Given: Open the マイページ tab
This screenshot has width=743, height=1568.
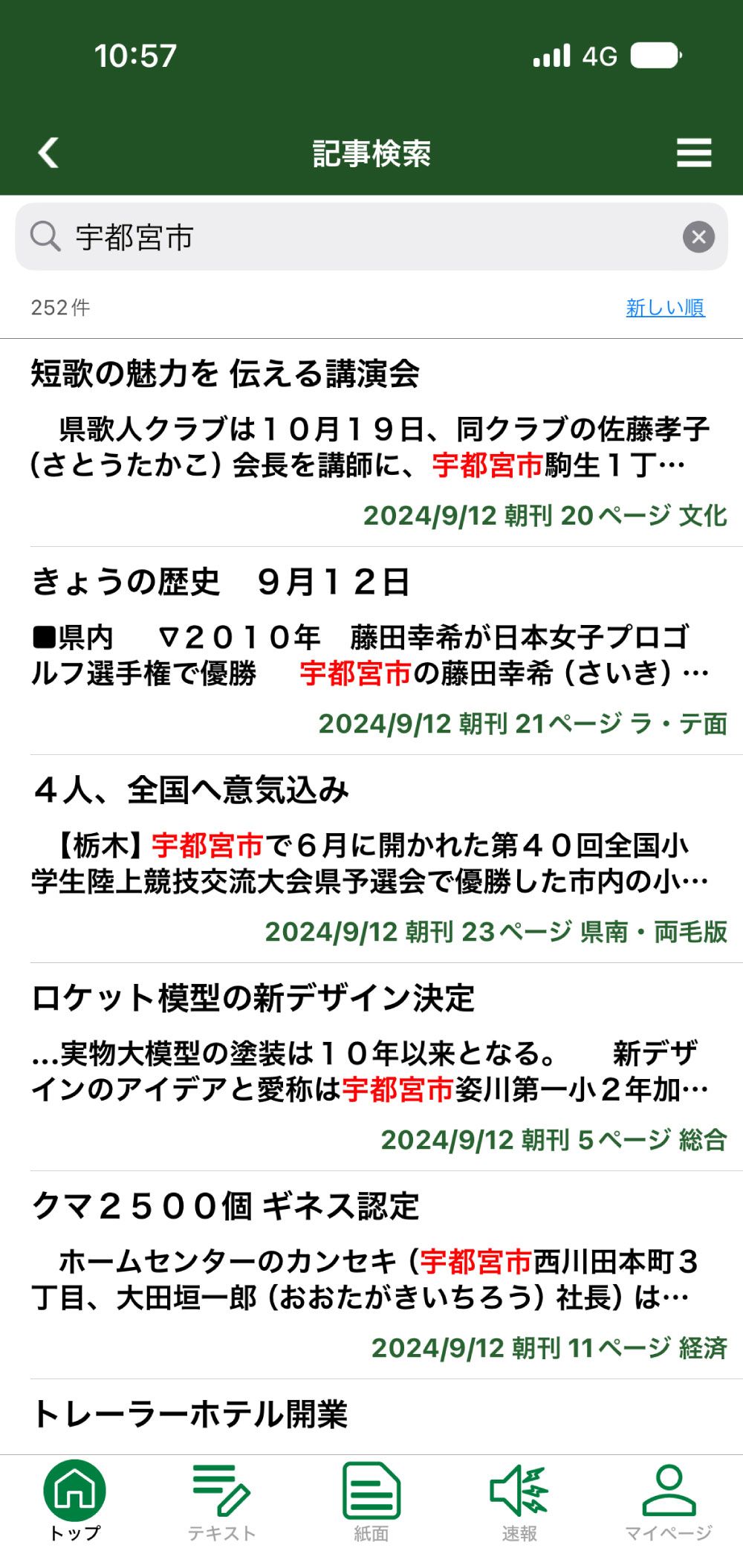Looking at the screenshot, I should (668, 1501).
